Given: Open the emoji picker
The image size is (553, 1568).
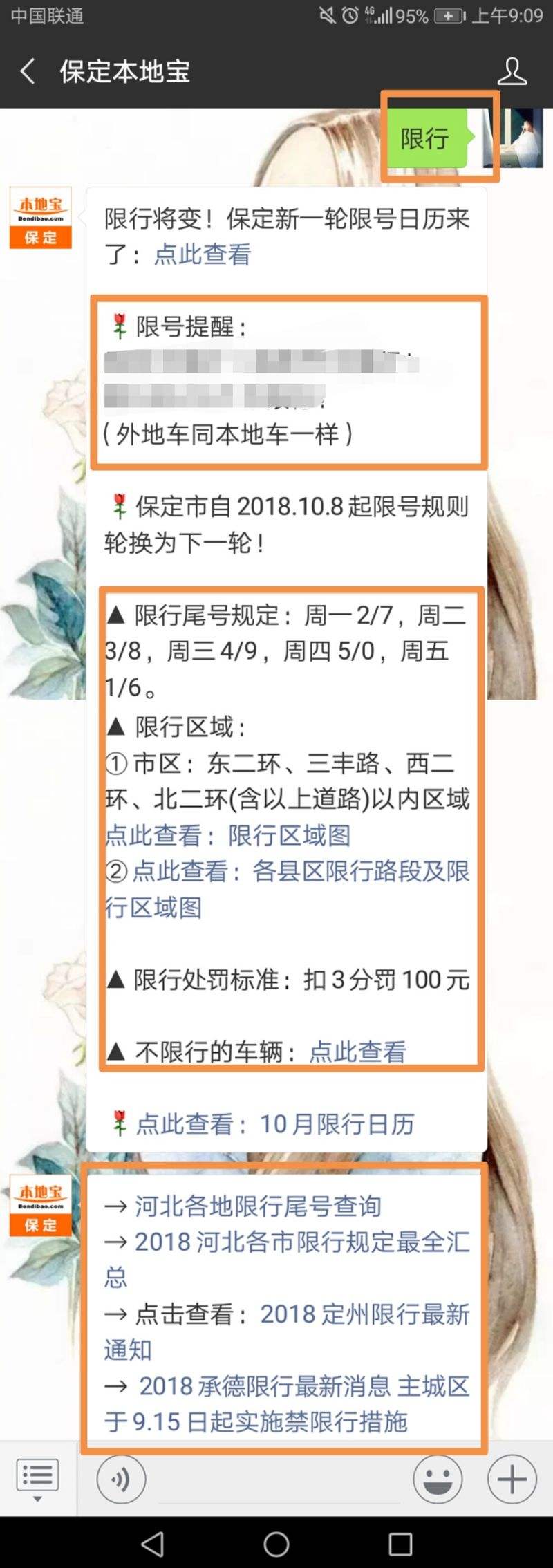Looking at the screenshot, I should [438, 1480].
